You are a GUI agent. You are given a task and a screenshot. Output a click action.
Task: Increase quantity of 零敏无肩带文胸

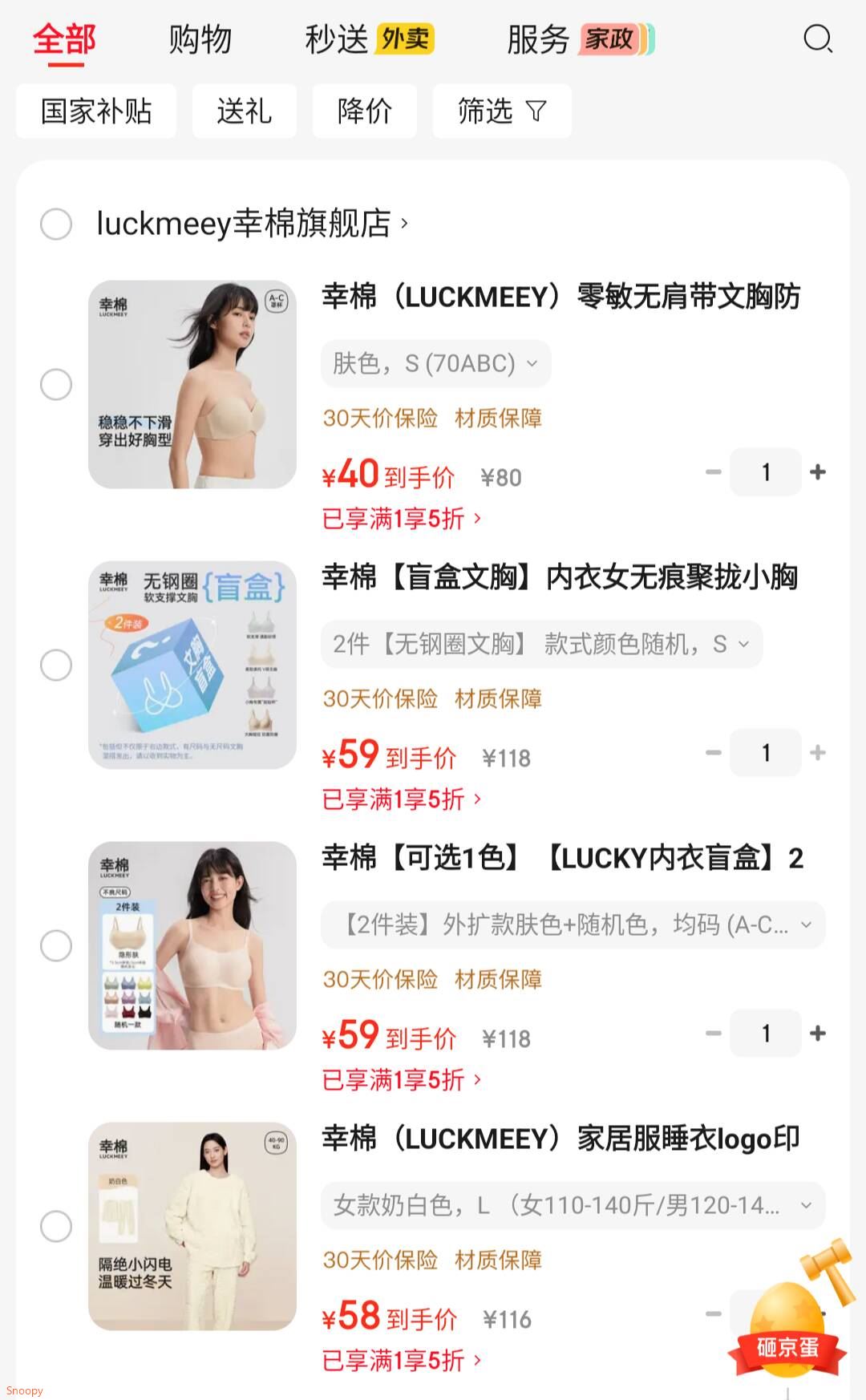(818, 472)
